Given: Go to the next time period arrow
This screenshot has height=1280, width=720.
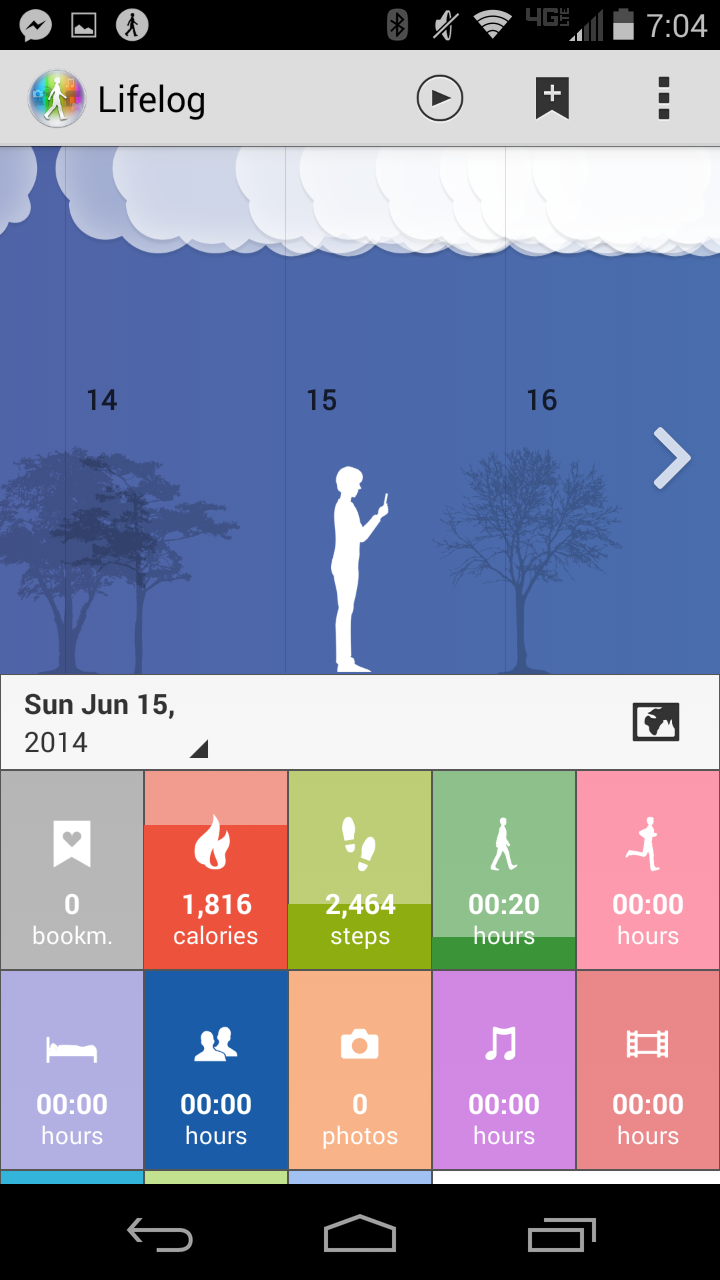Looking at the screenshot, I should [x=671, y=458].
